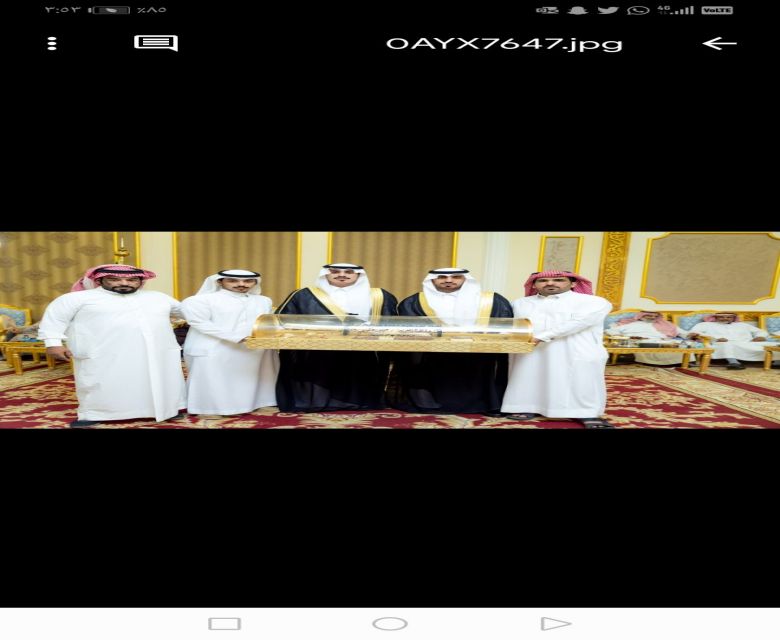The image size is (780, 640).
Task: Tap the displayed photo OAYX7647.jpg
Action: [x=390, y=330]
